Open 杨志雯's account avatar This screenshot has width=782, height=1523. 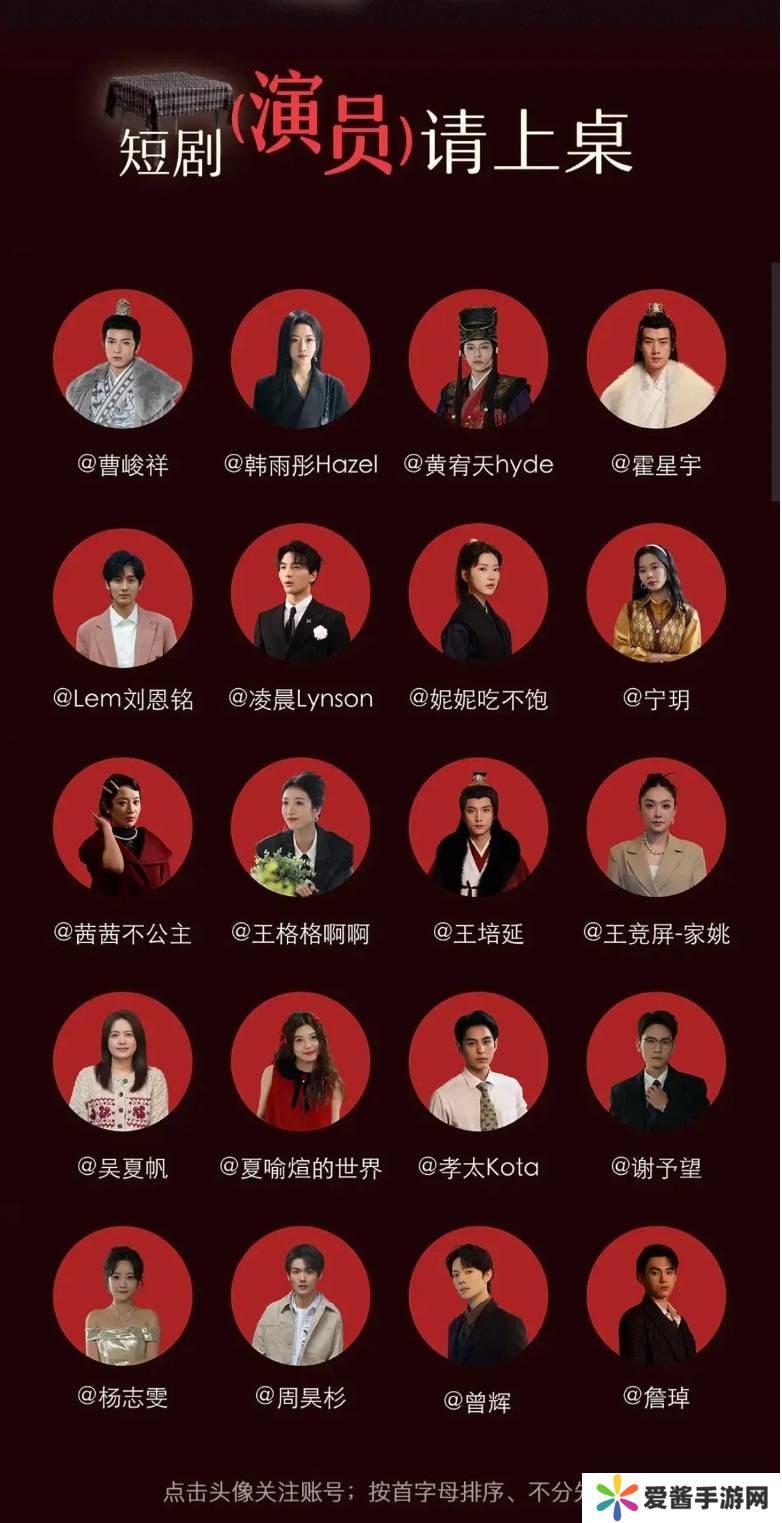click(123, 1296)
